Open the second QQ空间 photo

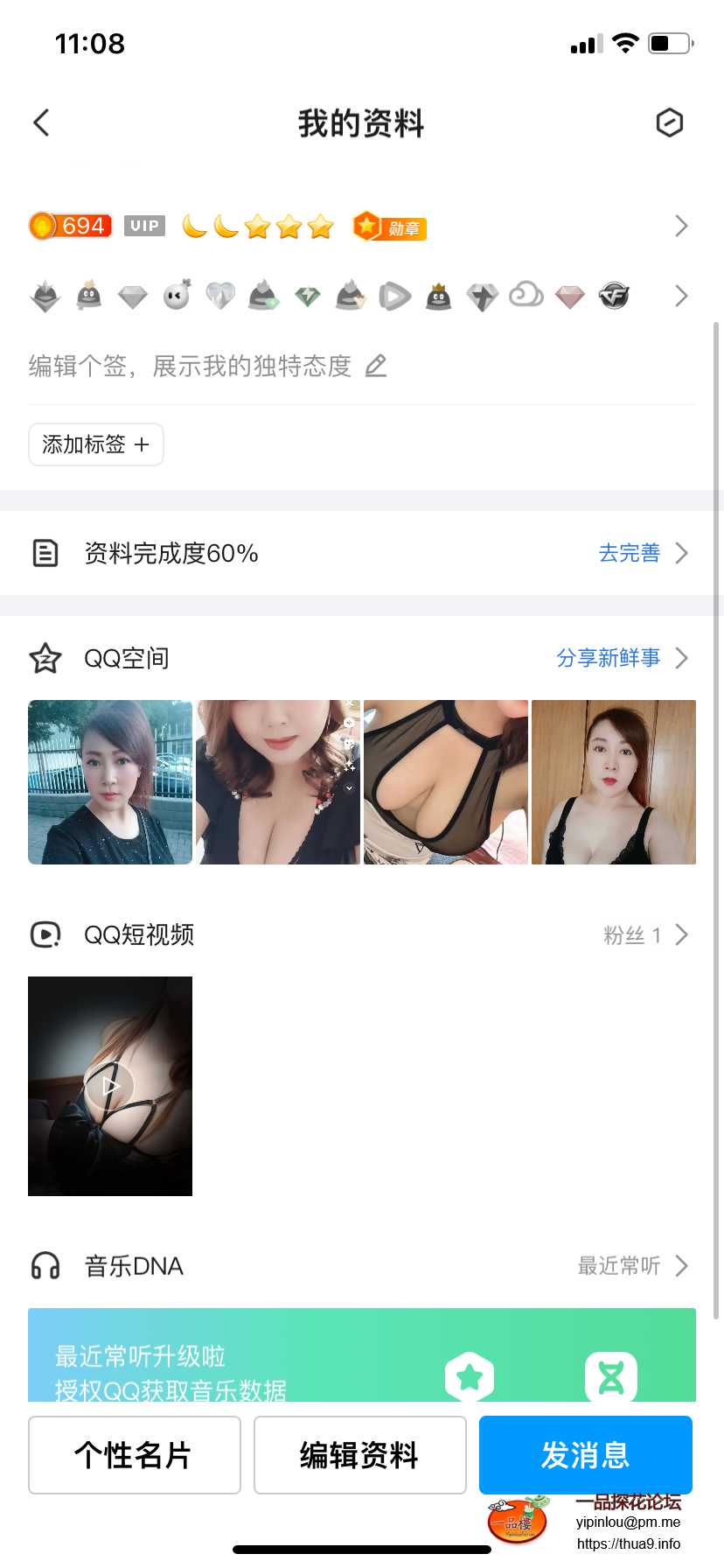[278, 782]
